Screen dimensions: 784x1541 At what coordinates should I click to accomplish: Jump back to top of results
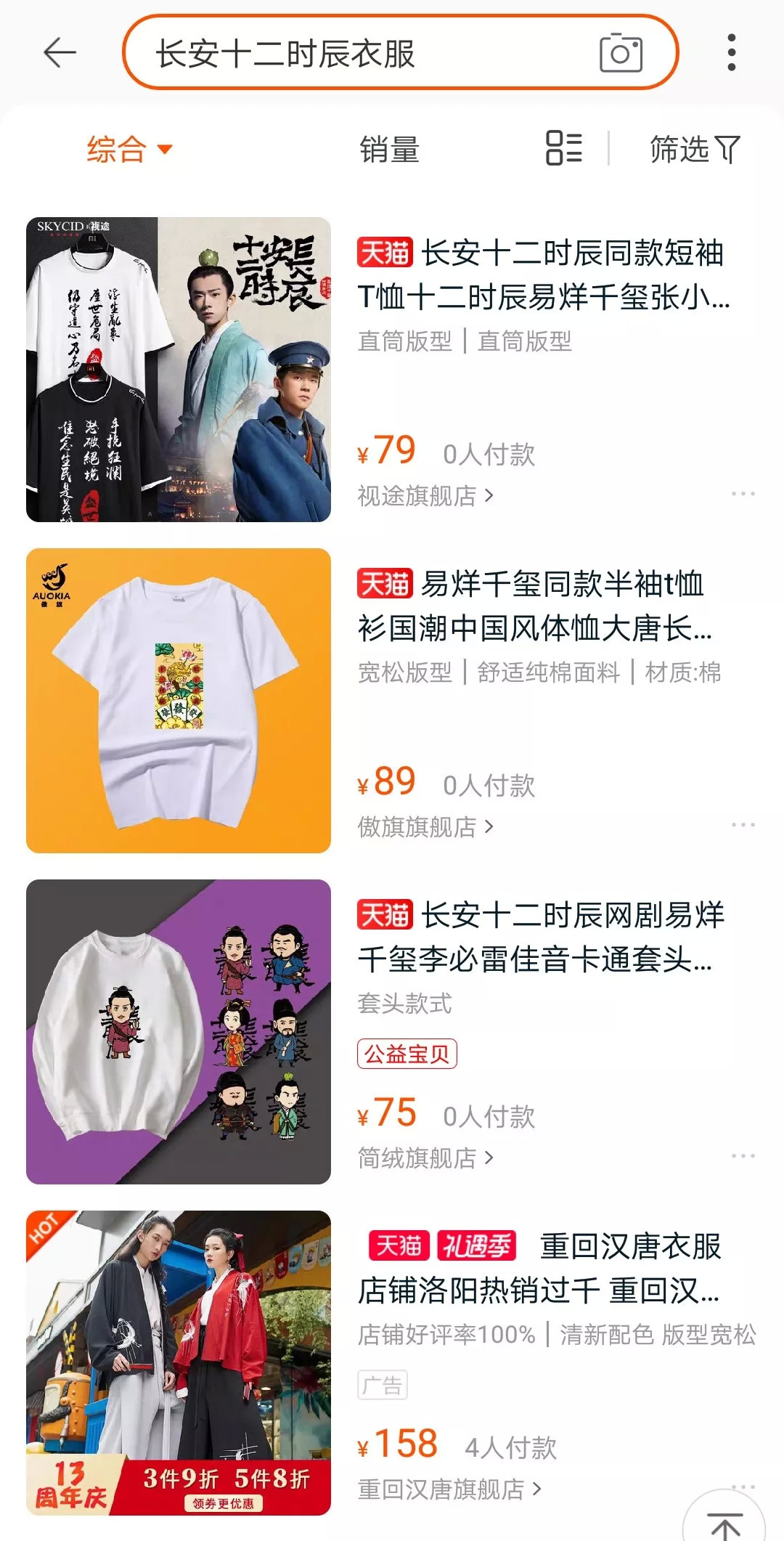click(724, 1522)
